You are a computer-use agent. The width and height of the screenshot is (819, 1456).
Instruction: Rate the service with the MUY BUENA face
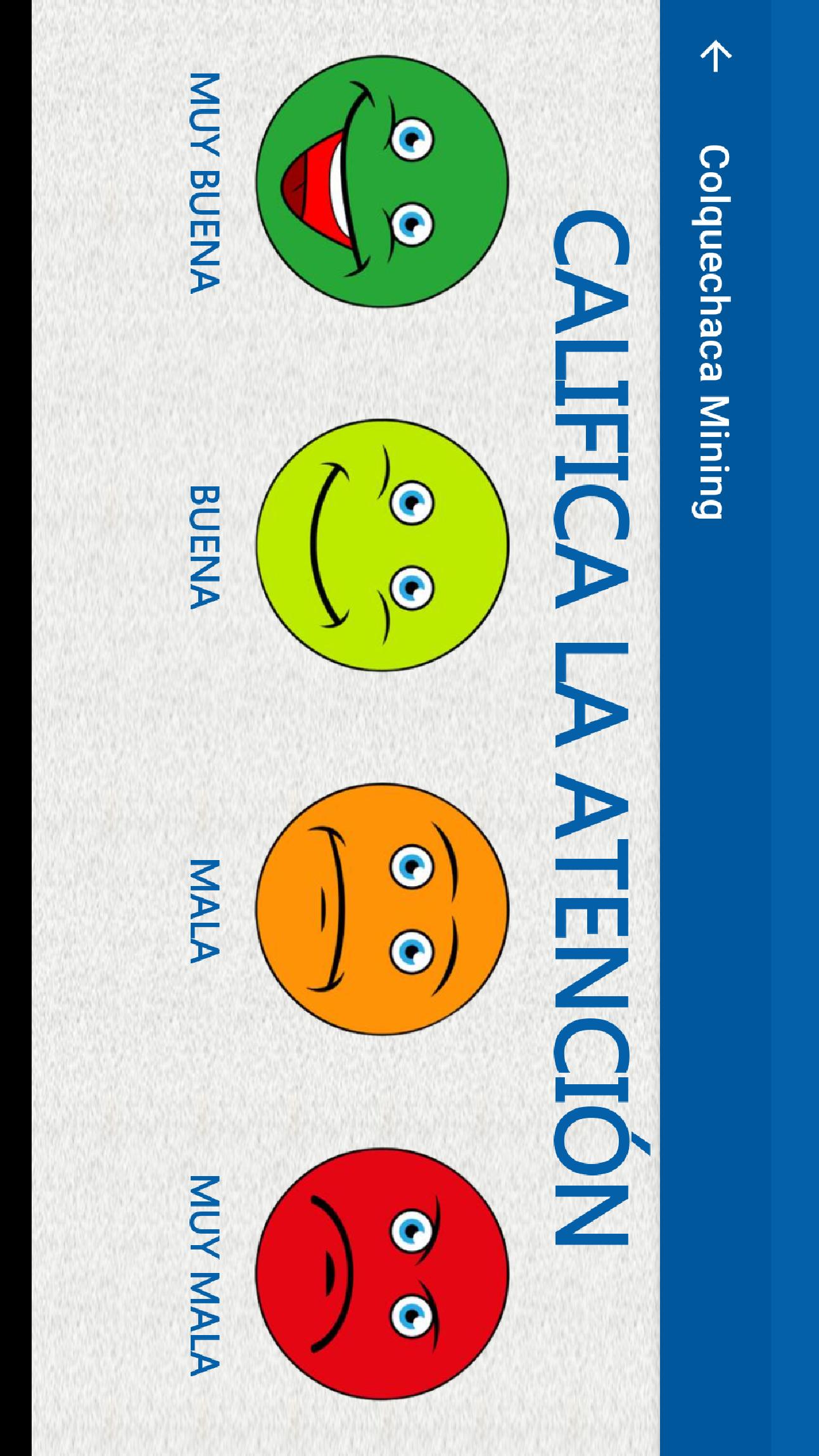point(382,182)
